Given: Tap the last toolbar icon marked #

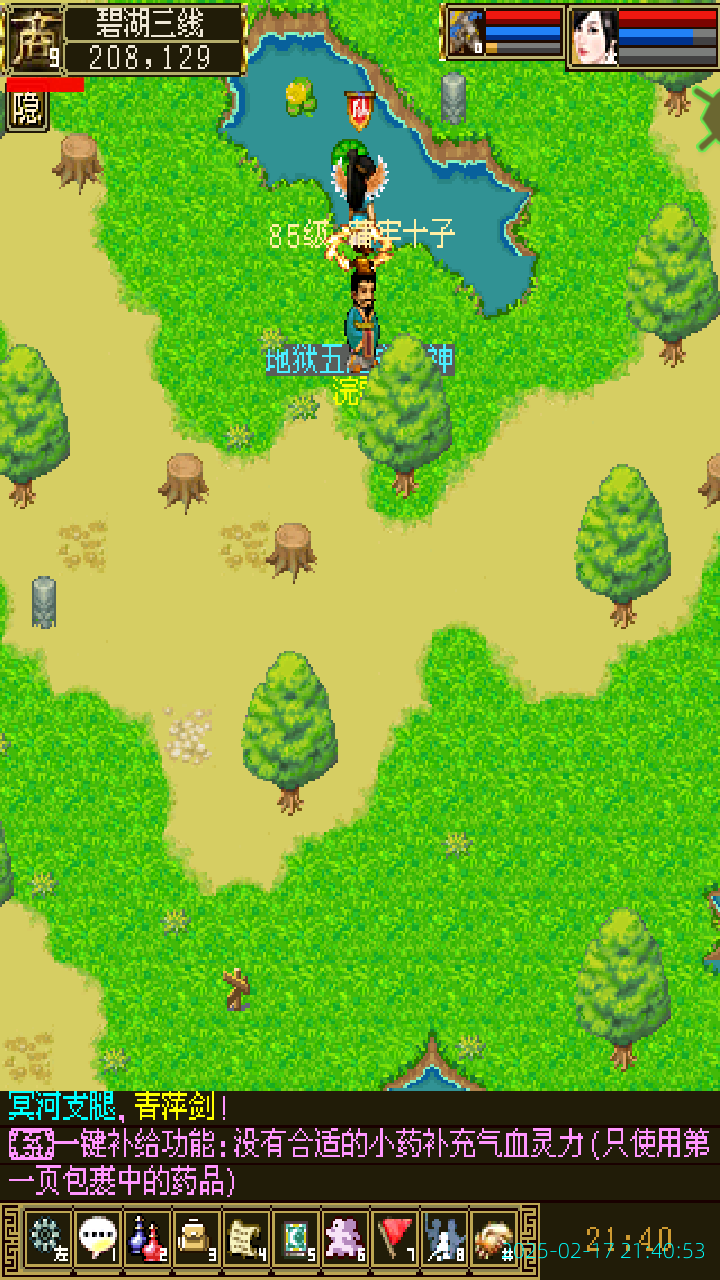Looking at the screenshot, I should tap(494, 1240).
